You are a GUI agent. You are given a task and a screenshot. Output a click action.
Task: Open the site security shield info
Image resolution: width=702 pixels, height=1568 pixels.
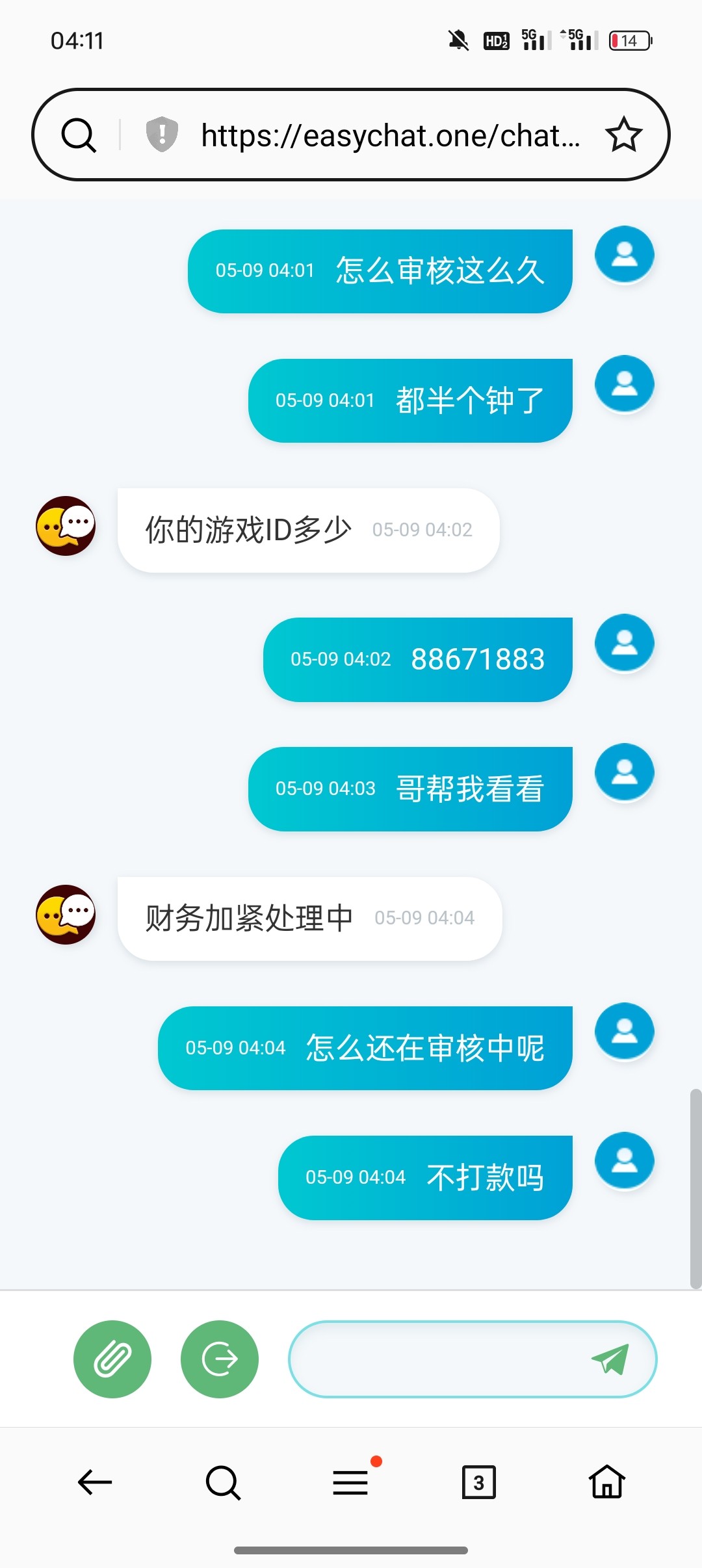coord(162,135)
